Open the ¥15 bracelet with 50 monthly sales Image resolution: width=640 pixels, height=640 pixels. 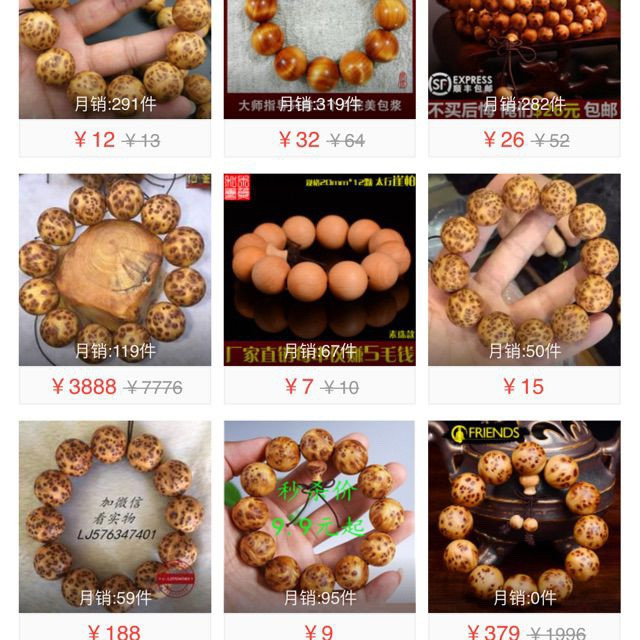(x=524, y=270)
